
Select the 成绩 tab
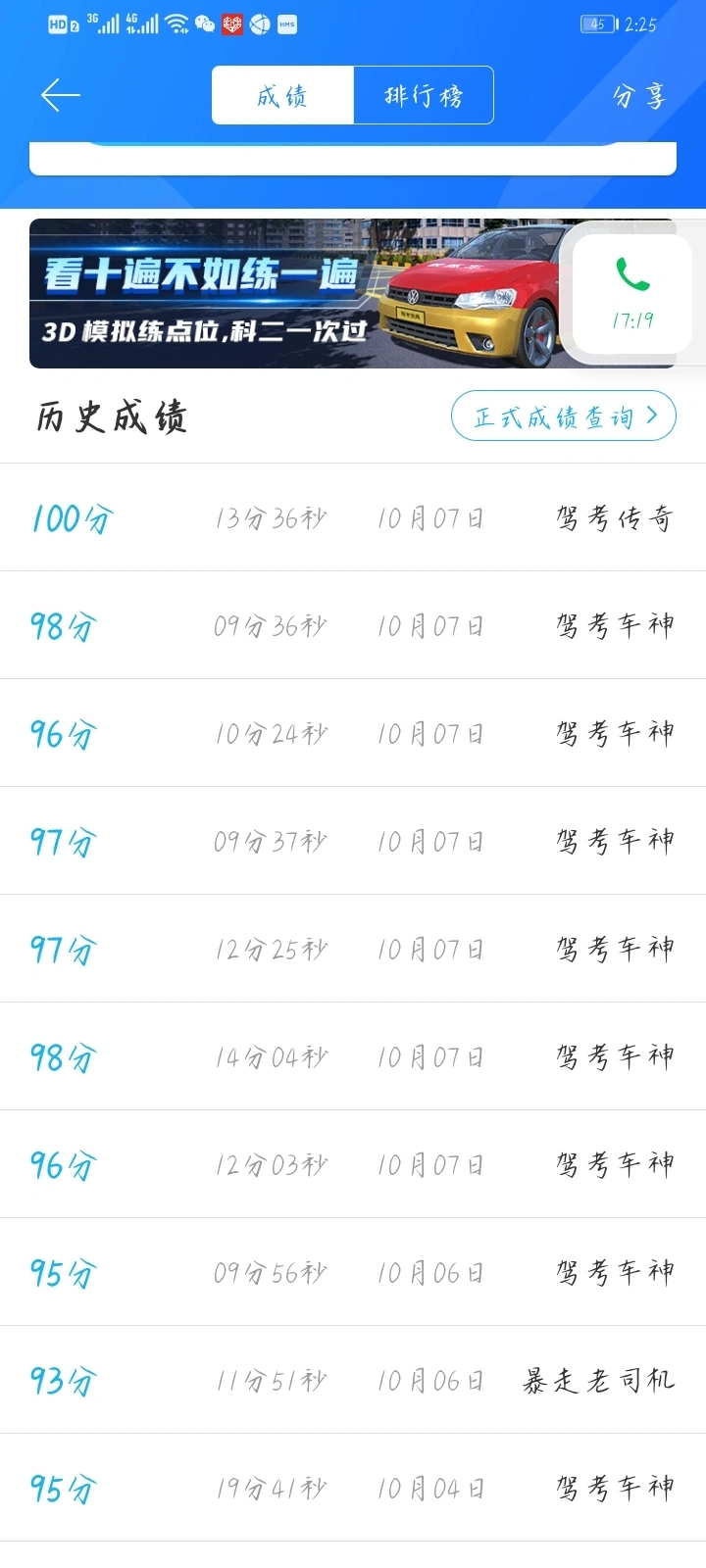[282, 95]
